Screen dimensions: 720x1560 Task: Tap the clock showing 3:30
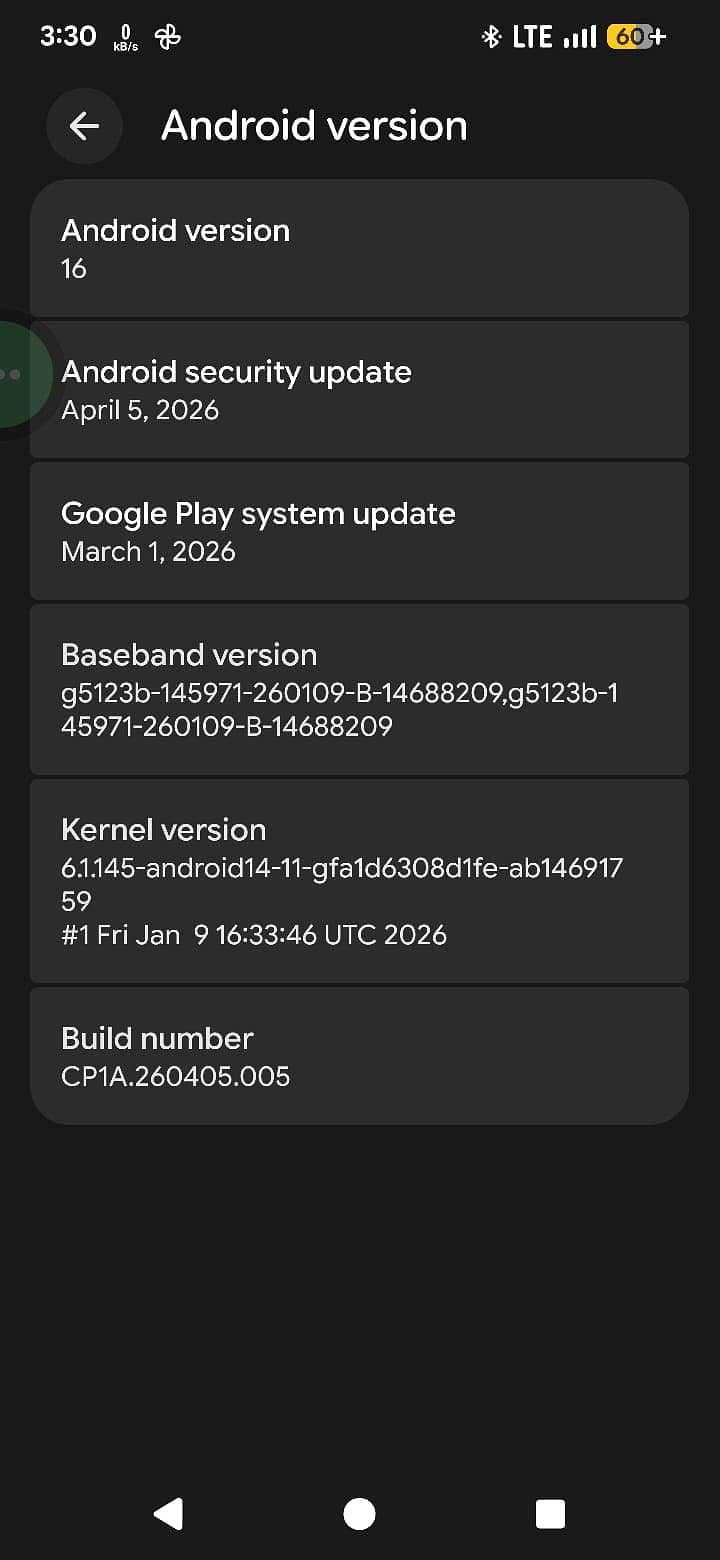[x=66, y=36]
